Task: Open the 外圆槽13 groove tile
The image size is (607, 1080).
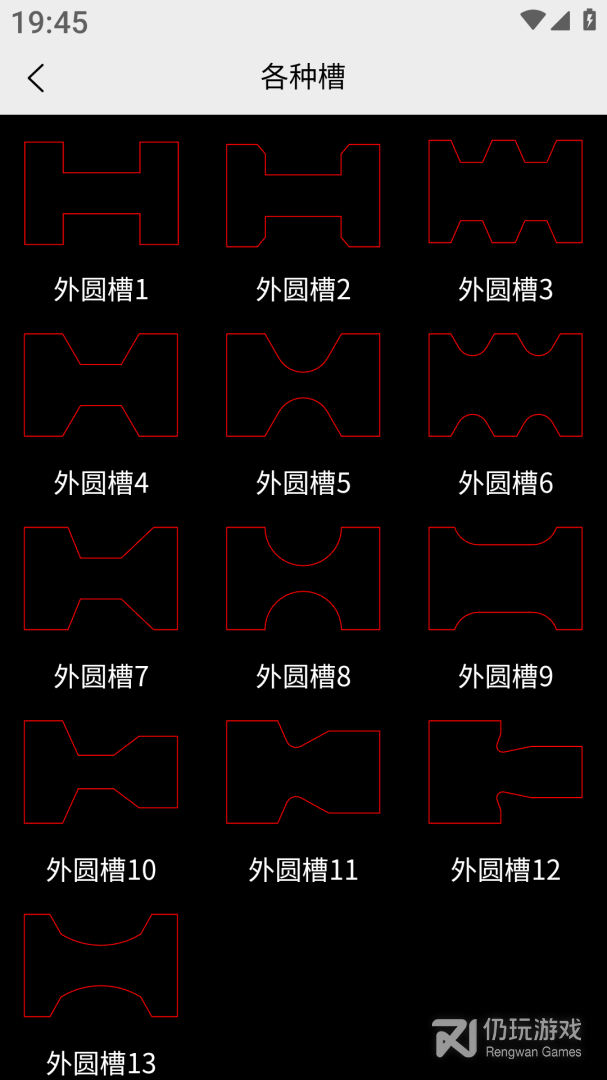Action: pyautogui.click(x=101, y=966)
